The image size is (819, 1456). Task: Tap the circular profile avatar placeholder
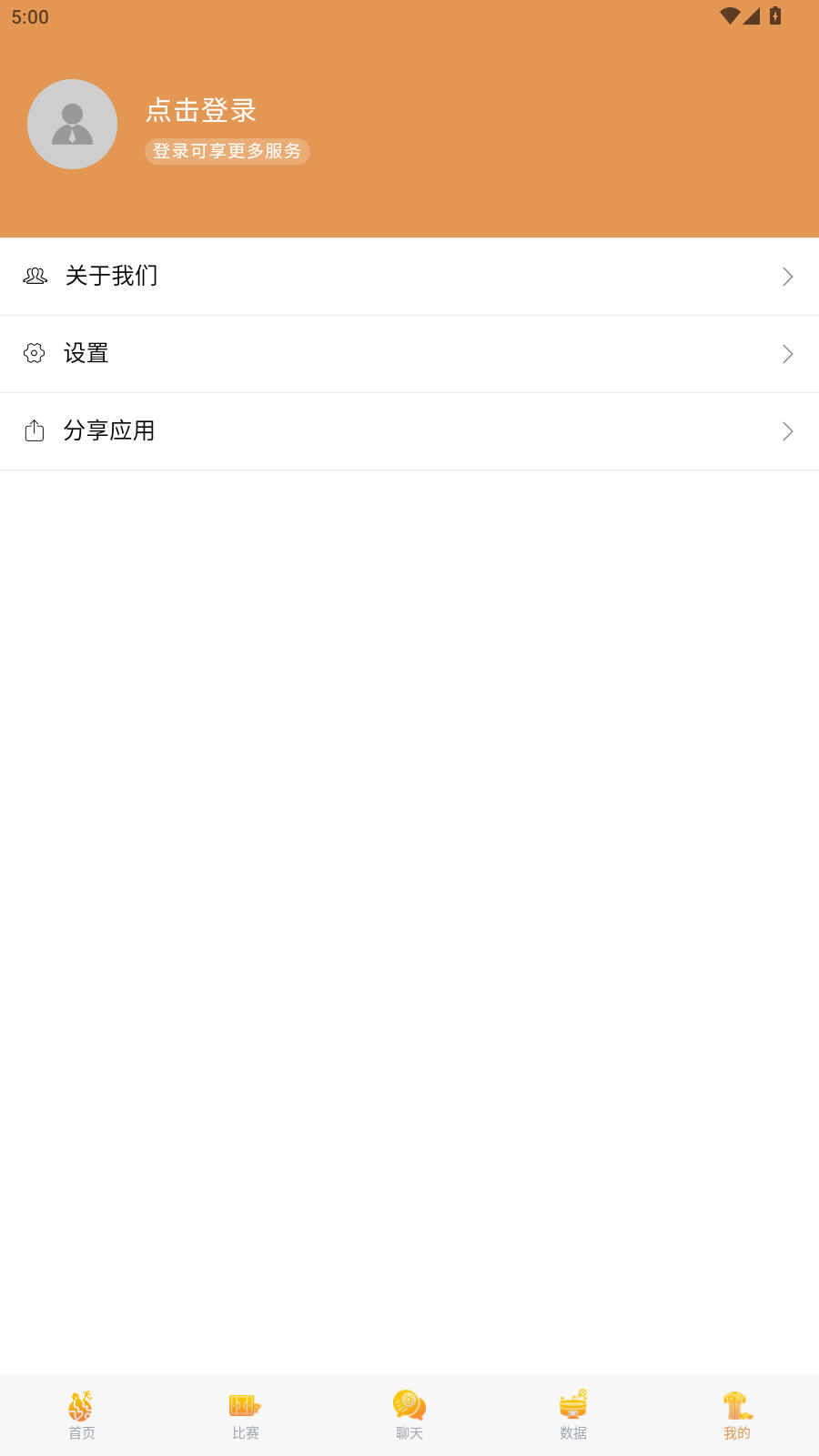[x=72, y=124]
